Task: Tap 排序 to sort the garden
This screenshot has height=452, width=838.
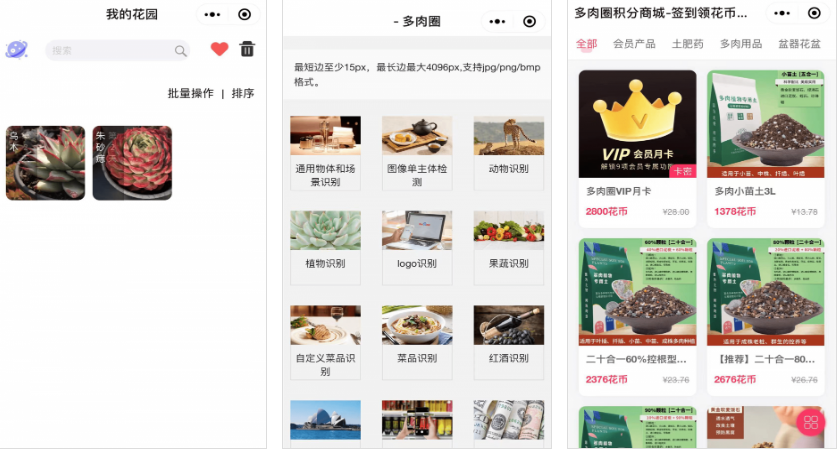Action: coord(243,93)
